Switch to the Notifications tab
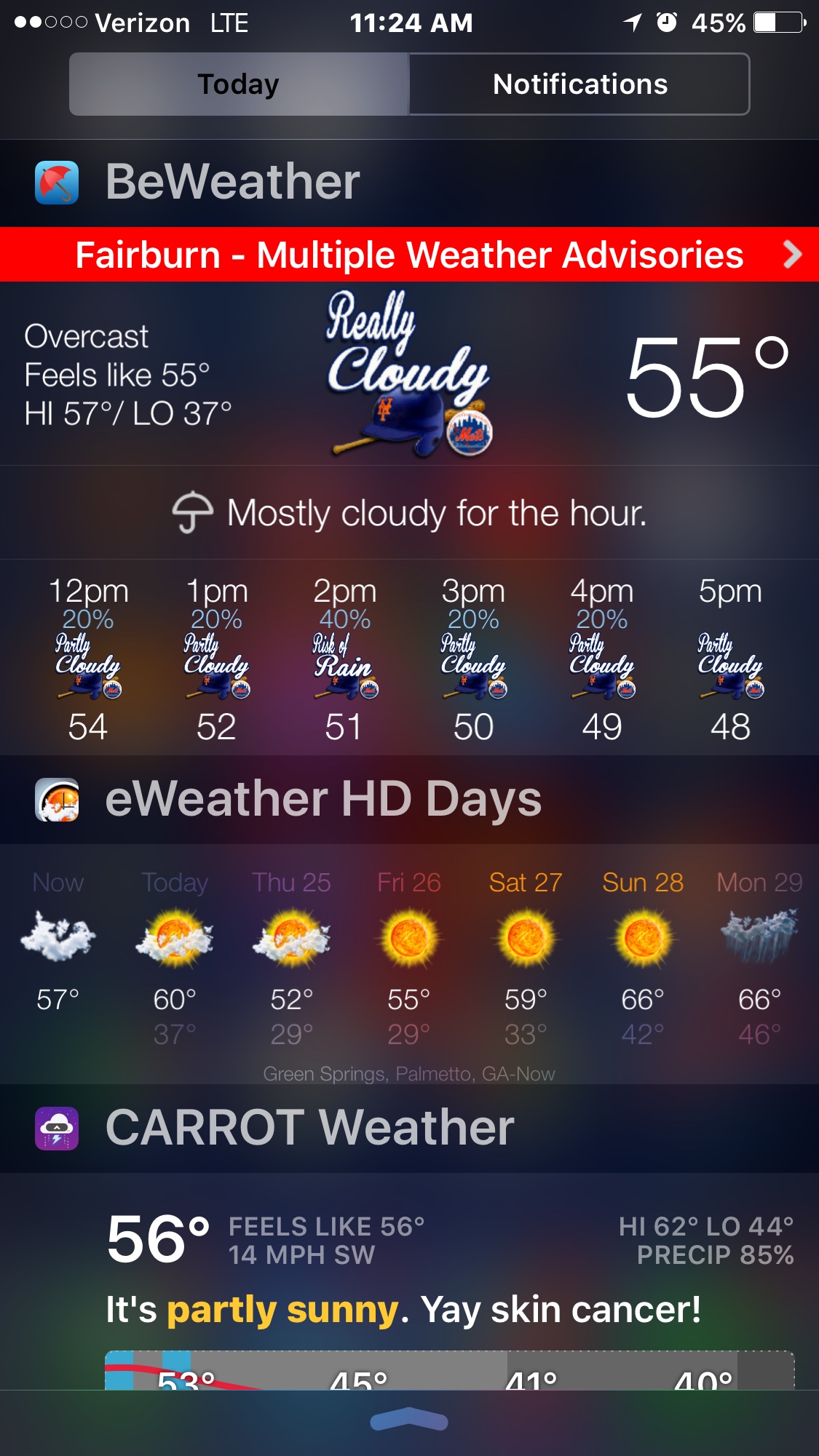819x1456 pixels. coord(579,84)
